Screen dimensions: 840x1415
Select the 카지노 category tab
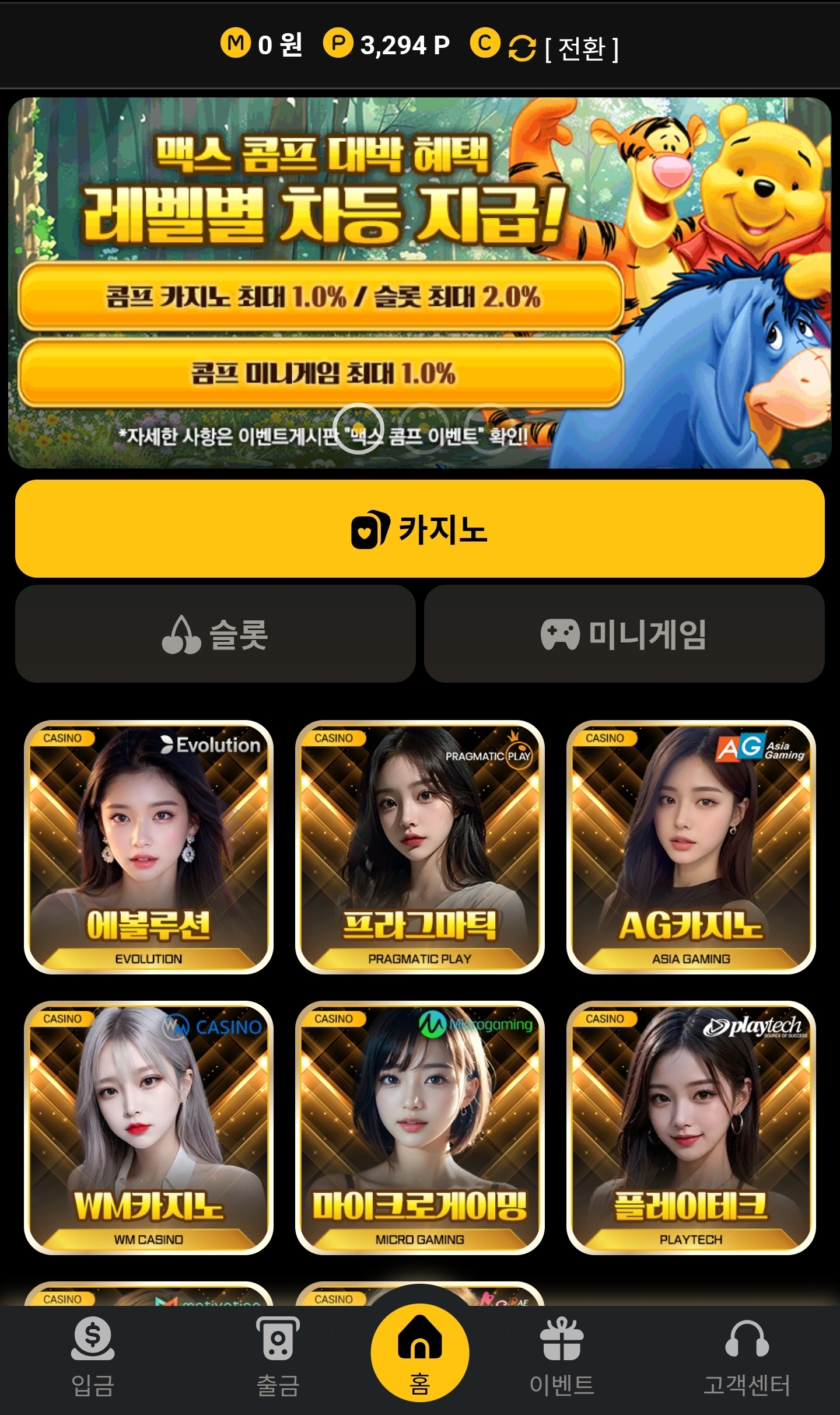(419, 529)
